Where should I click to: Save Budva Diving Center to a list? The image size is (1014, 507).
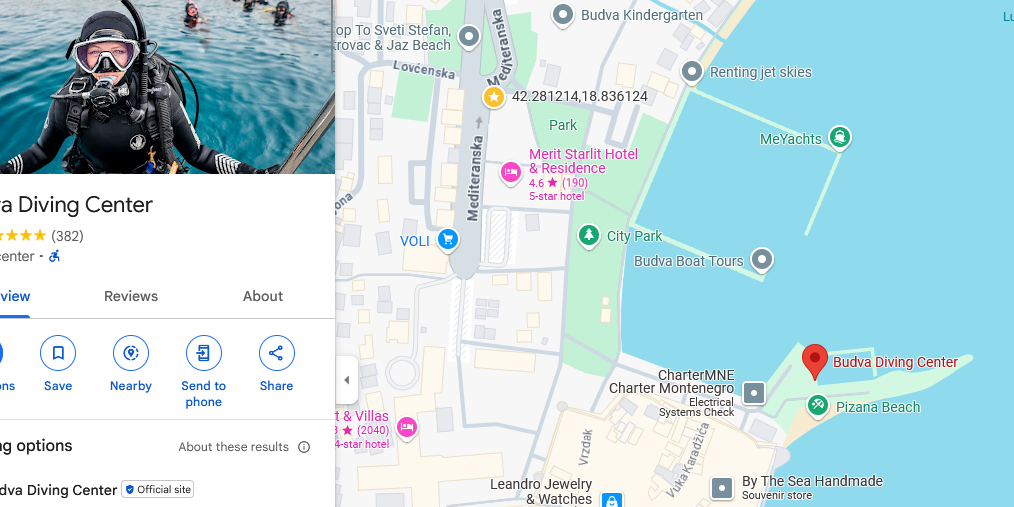coord(58,353)
